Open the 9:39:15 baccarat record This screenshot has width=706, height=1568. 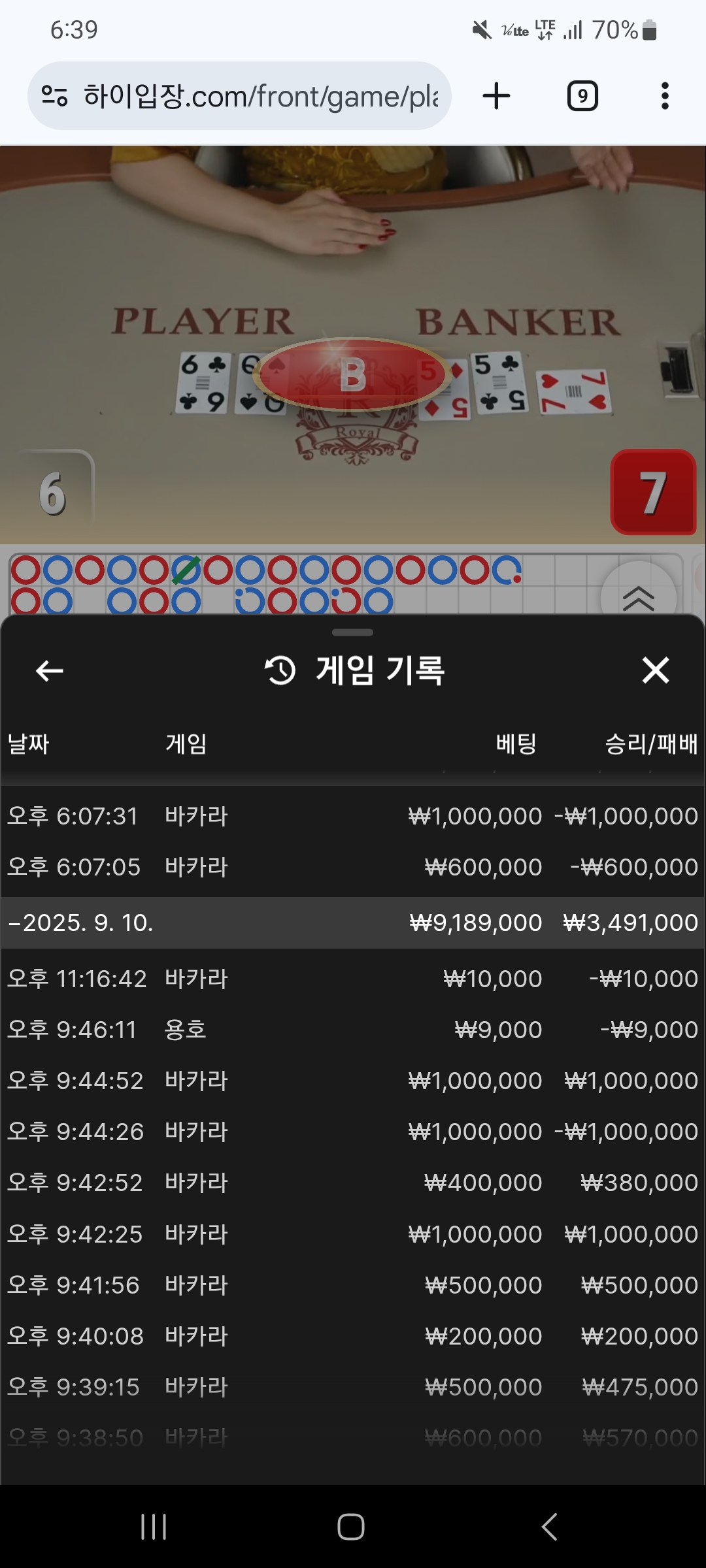[353, 1387]
